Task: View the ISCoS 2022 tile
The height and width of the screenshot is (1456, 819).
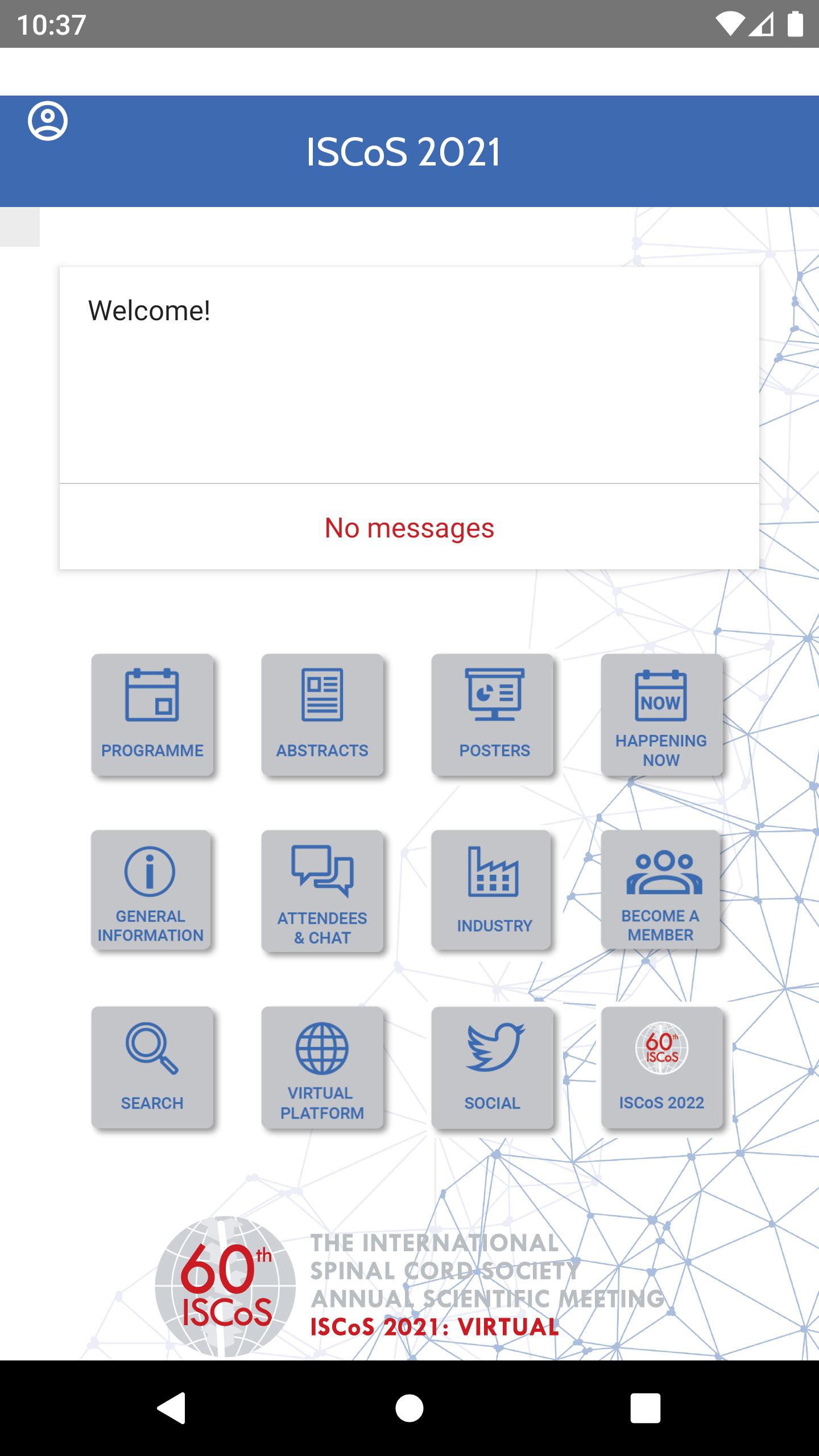Action: [x=662, y=1068]
